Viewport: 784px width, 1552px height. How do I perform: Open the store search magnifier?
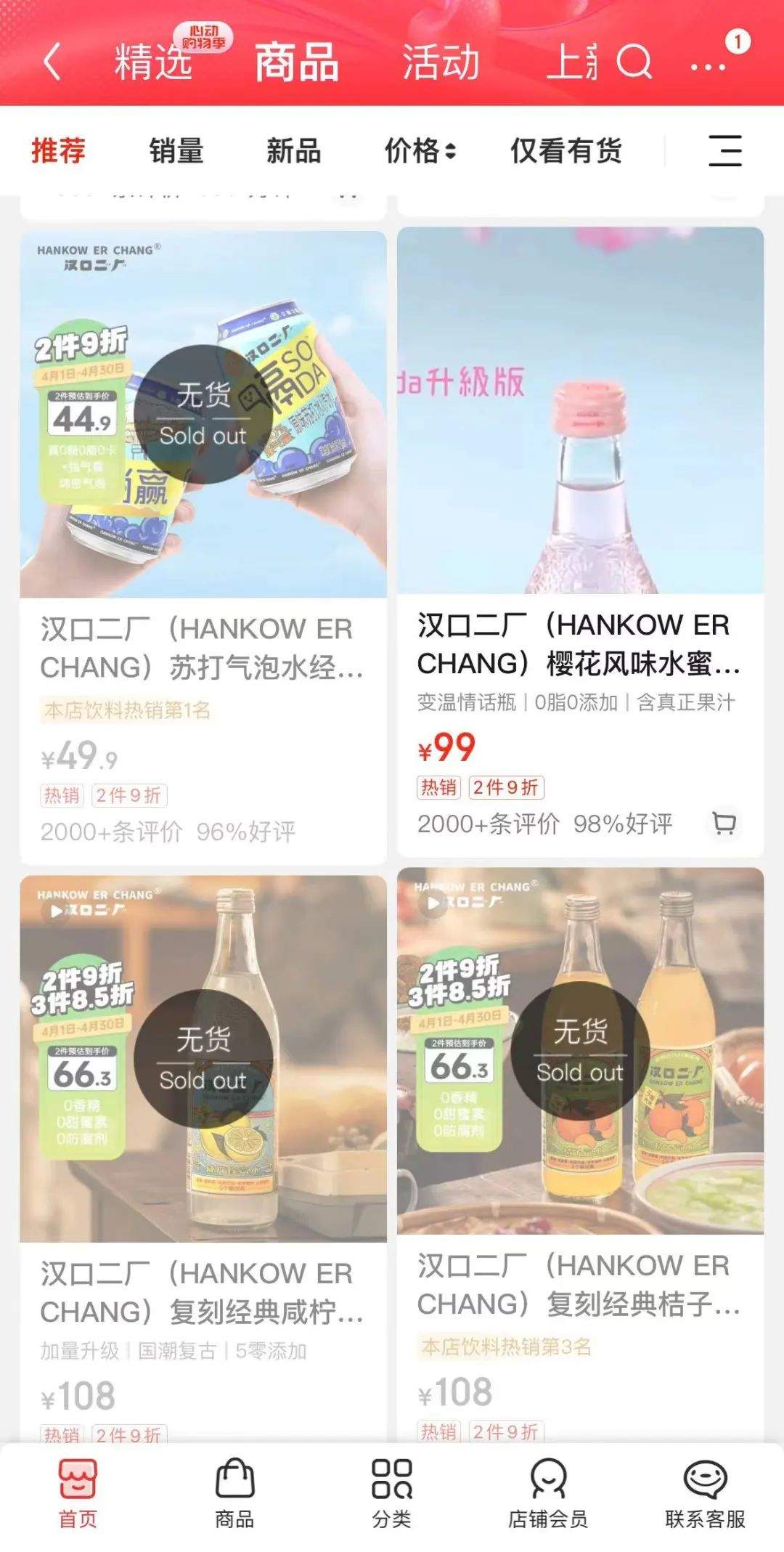point(634,61)
